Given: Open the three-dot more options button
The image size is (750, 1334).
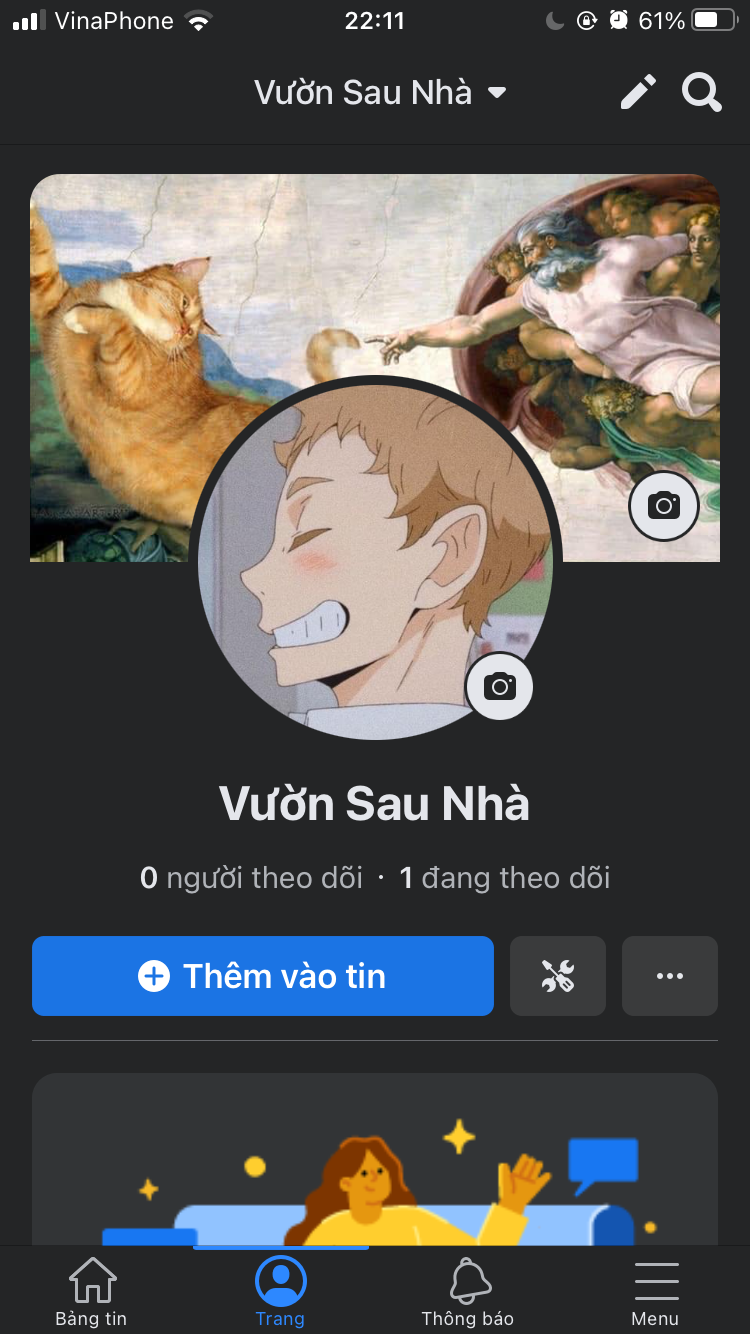Looking at the screenshot, I should point(670,976).
